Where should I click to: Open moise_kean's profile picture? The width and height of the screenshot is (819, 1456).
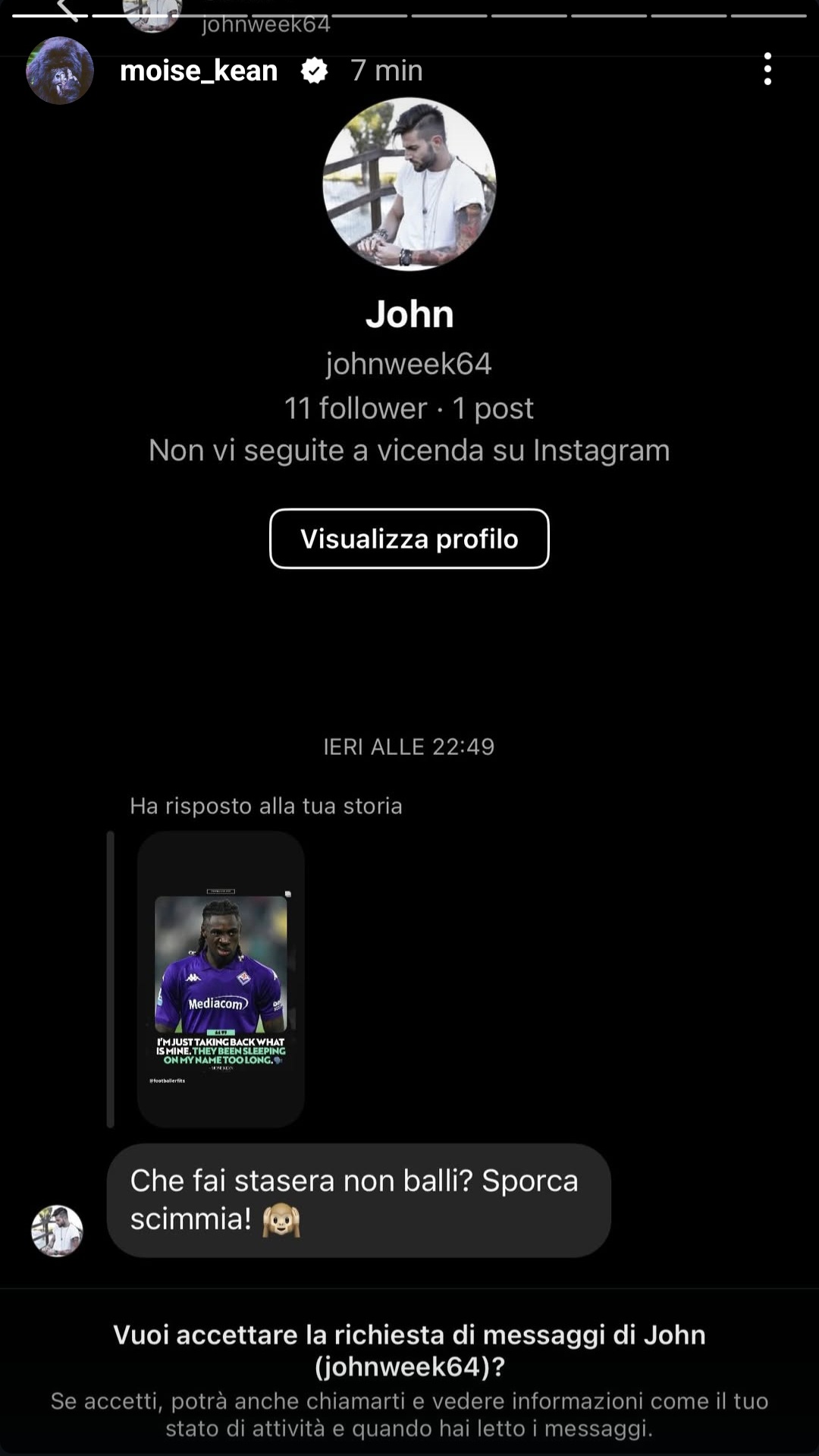pos(59,71)
